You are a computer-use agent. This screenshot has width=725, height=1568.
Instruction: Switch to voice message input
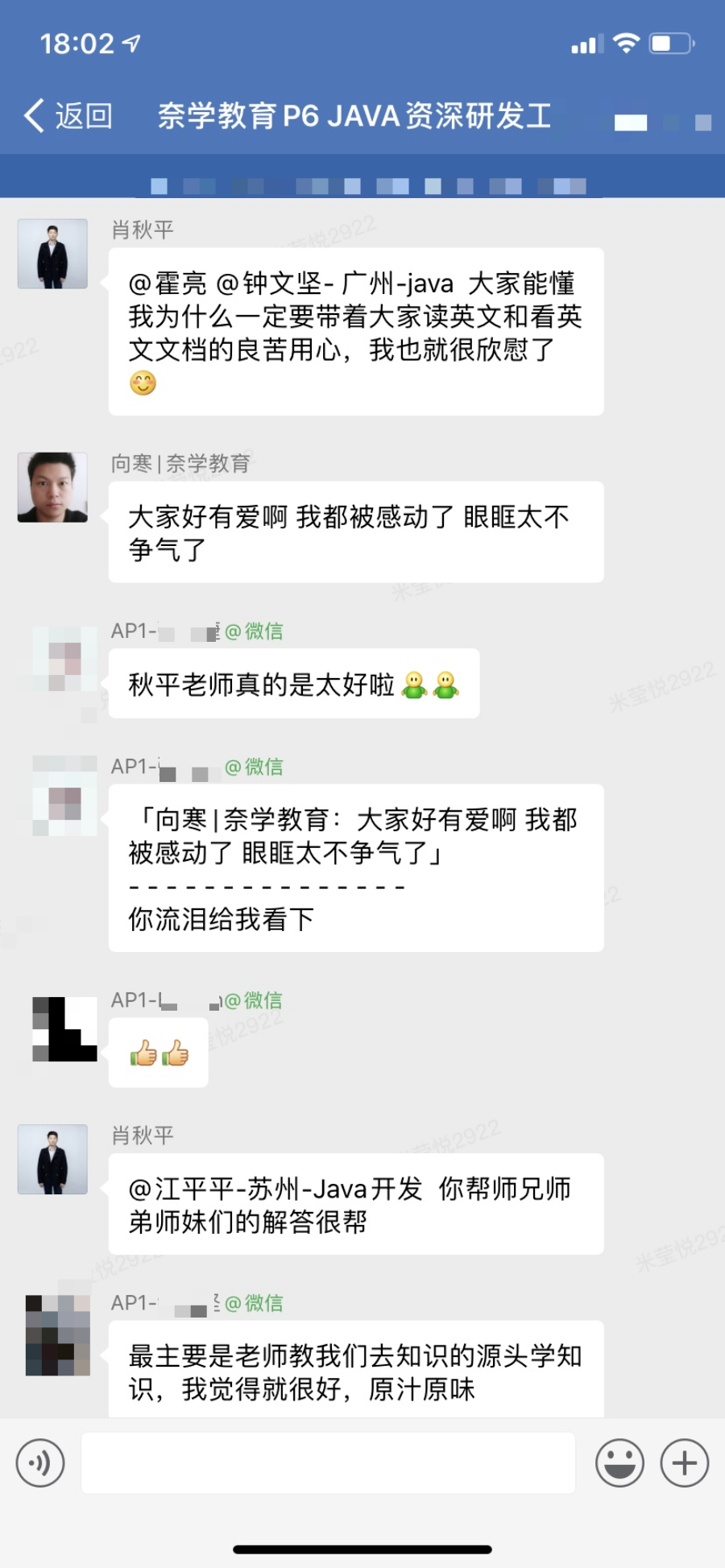coord(40,1463)
